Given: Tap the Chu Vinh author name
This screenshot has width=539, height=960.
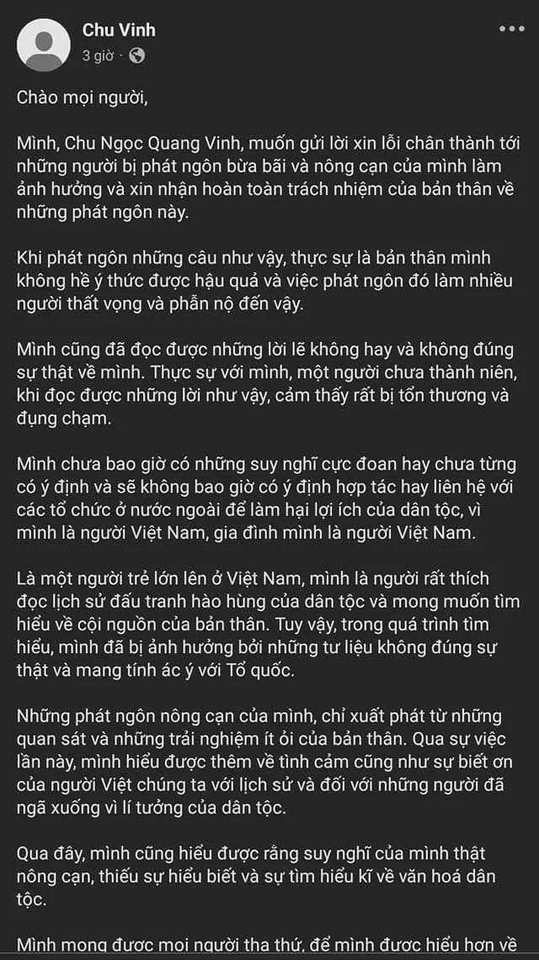Looking at the screenshot, I should click(119, 30).
